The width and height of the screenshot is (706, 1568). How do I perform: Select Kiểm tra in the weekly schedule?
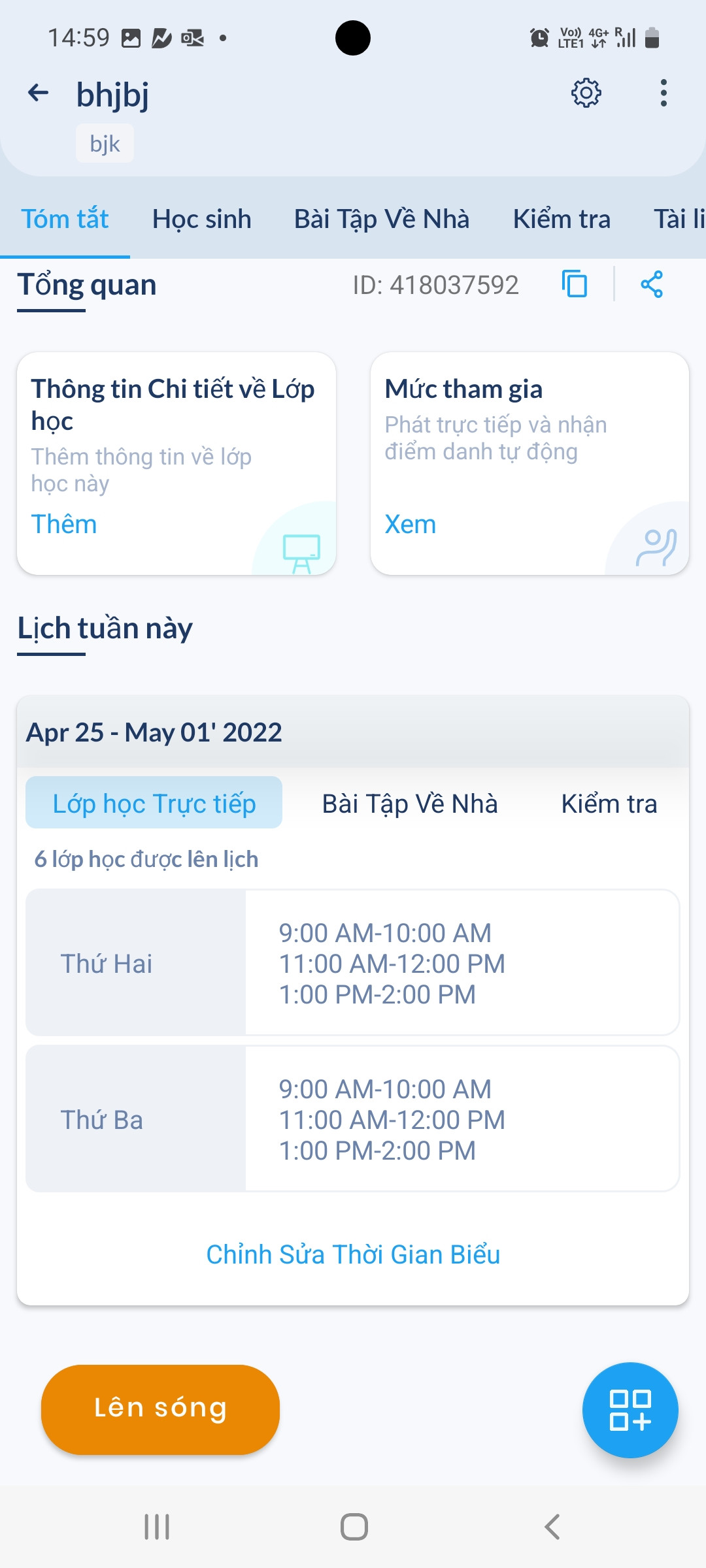[x=609, y=804]
